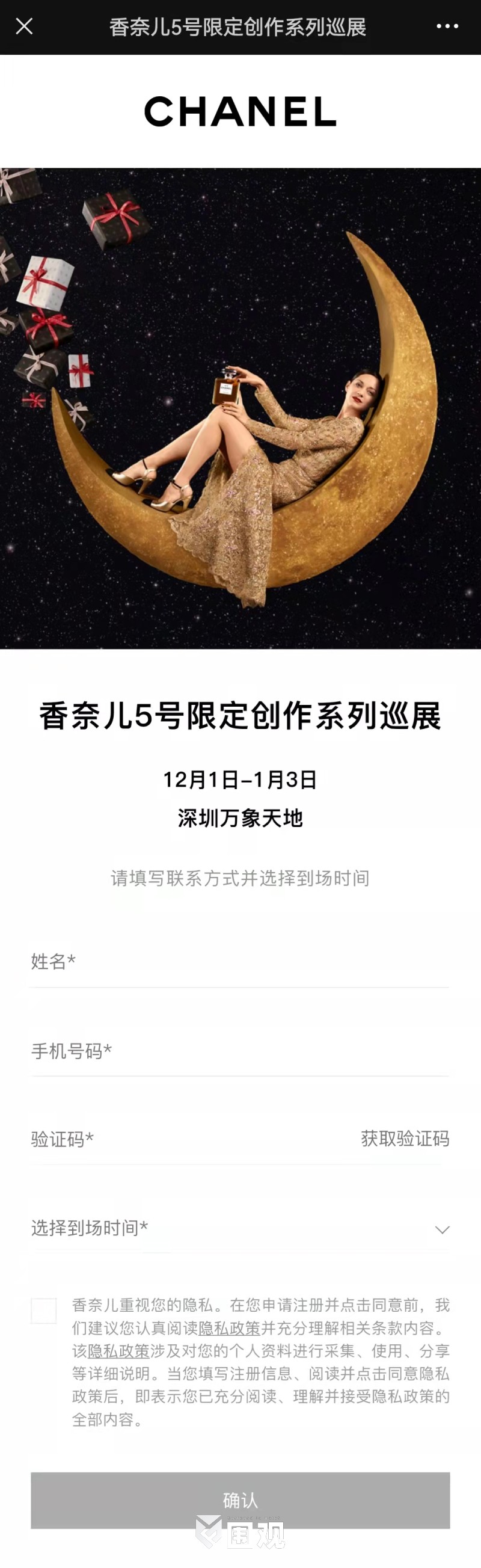Open the first 隐私政策 link

(x=230, y=1328)
